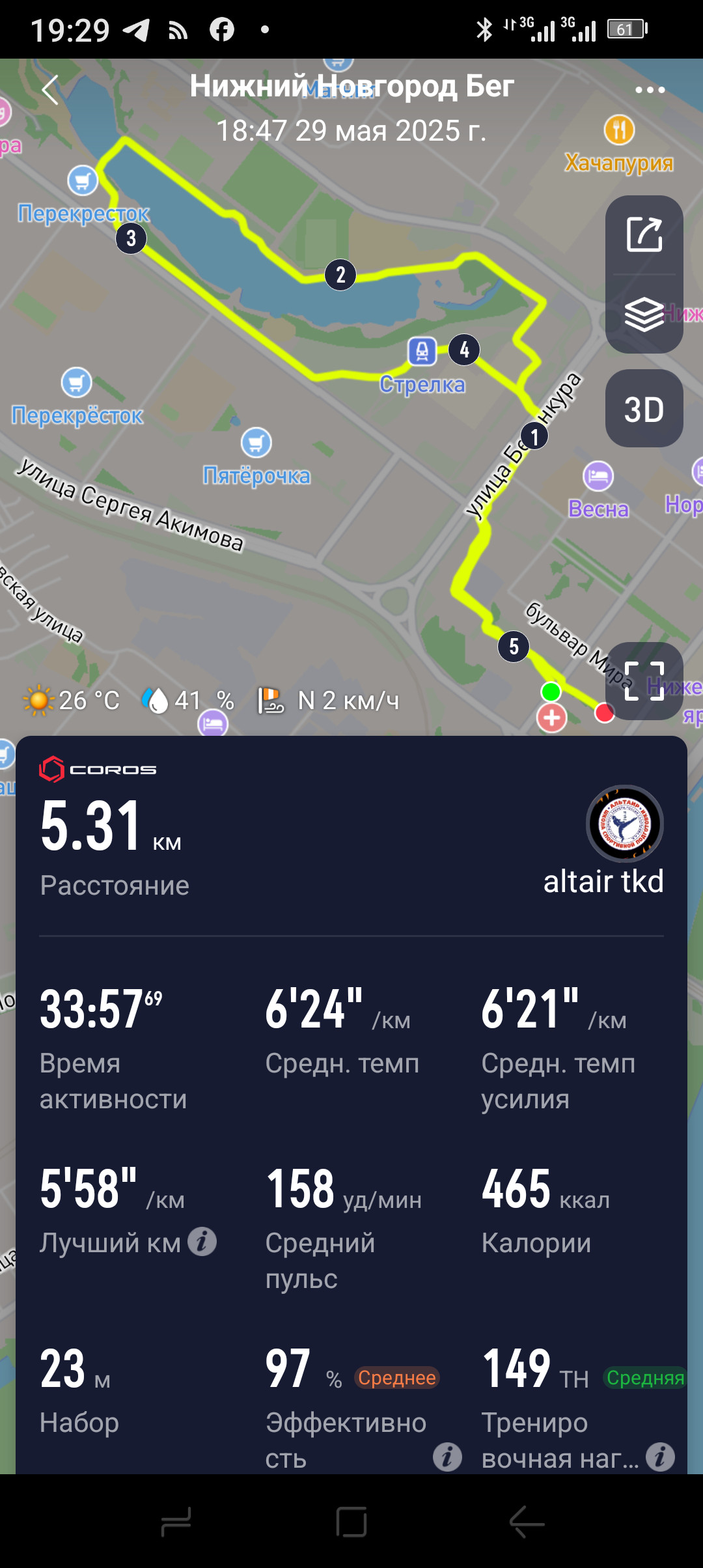This screenshot has height=1568, width=703.
Task: Open recent apps from navigation bar
Action: (176, 1522)
